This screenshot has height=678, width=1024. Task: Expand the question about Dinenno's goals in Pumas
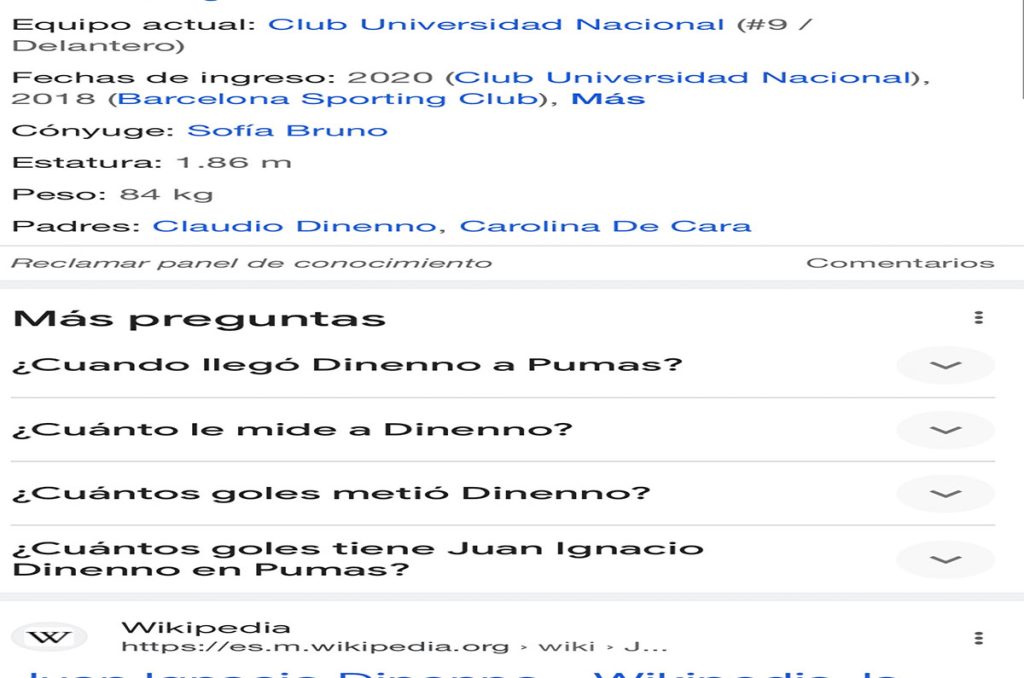tap(945, 560)
